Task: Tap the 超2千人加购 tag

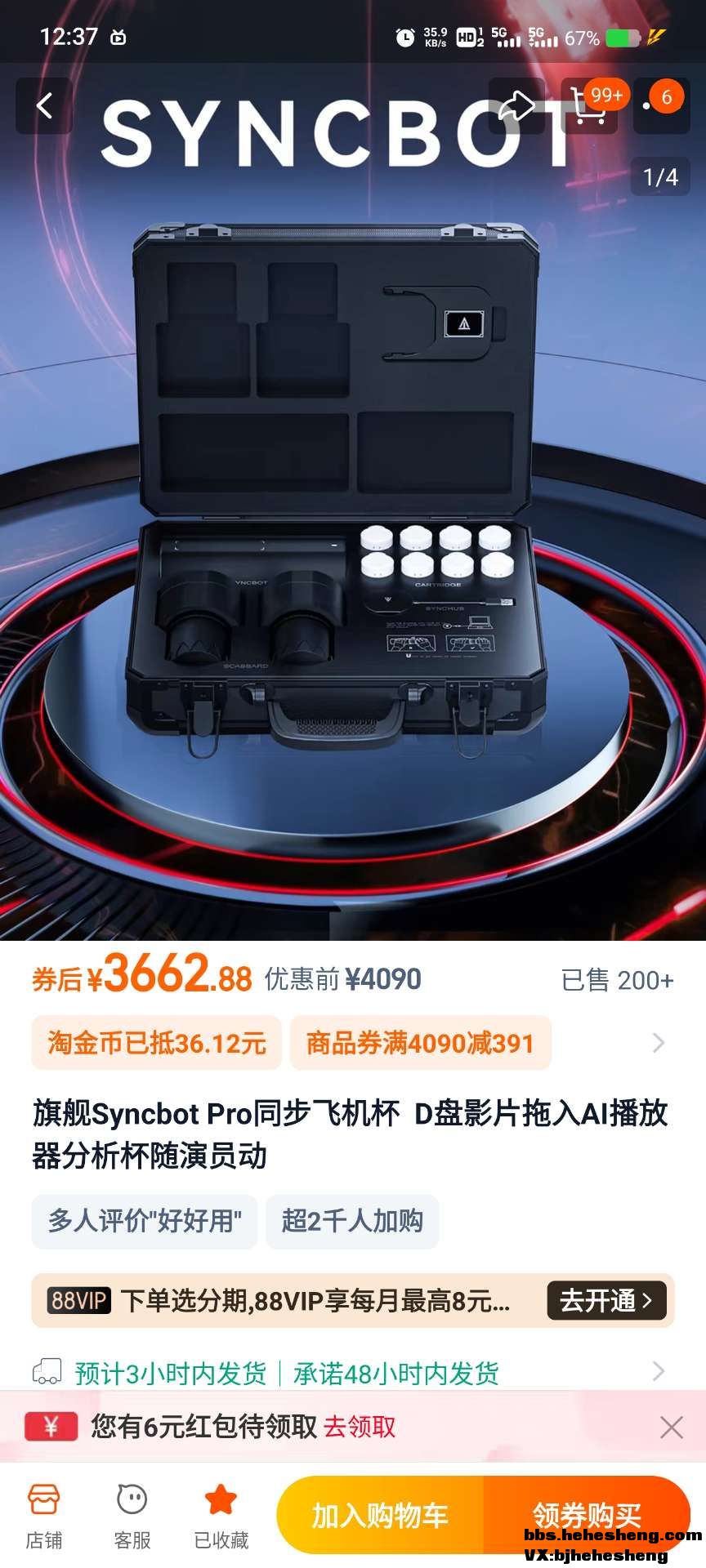Action: [352, 1221]
